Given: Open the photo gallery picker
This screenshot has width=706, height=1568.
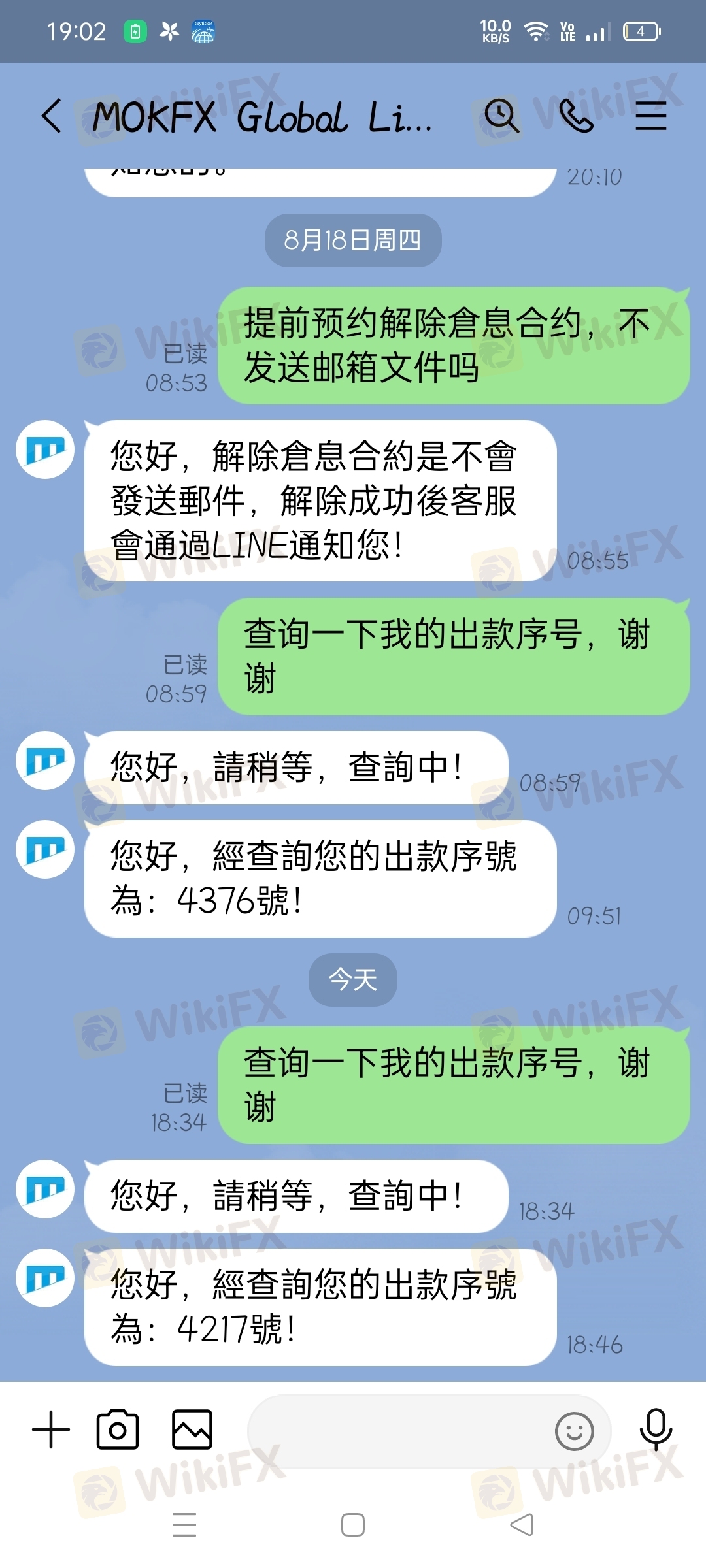Looking at the screenshot, I should click(192, 1429).
